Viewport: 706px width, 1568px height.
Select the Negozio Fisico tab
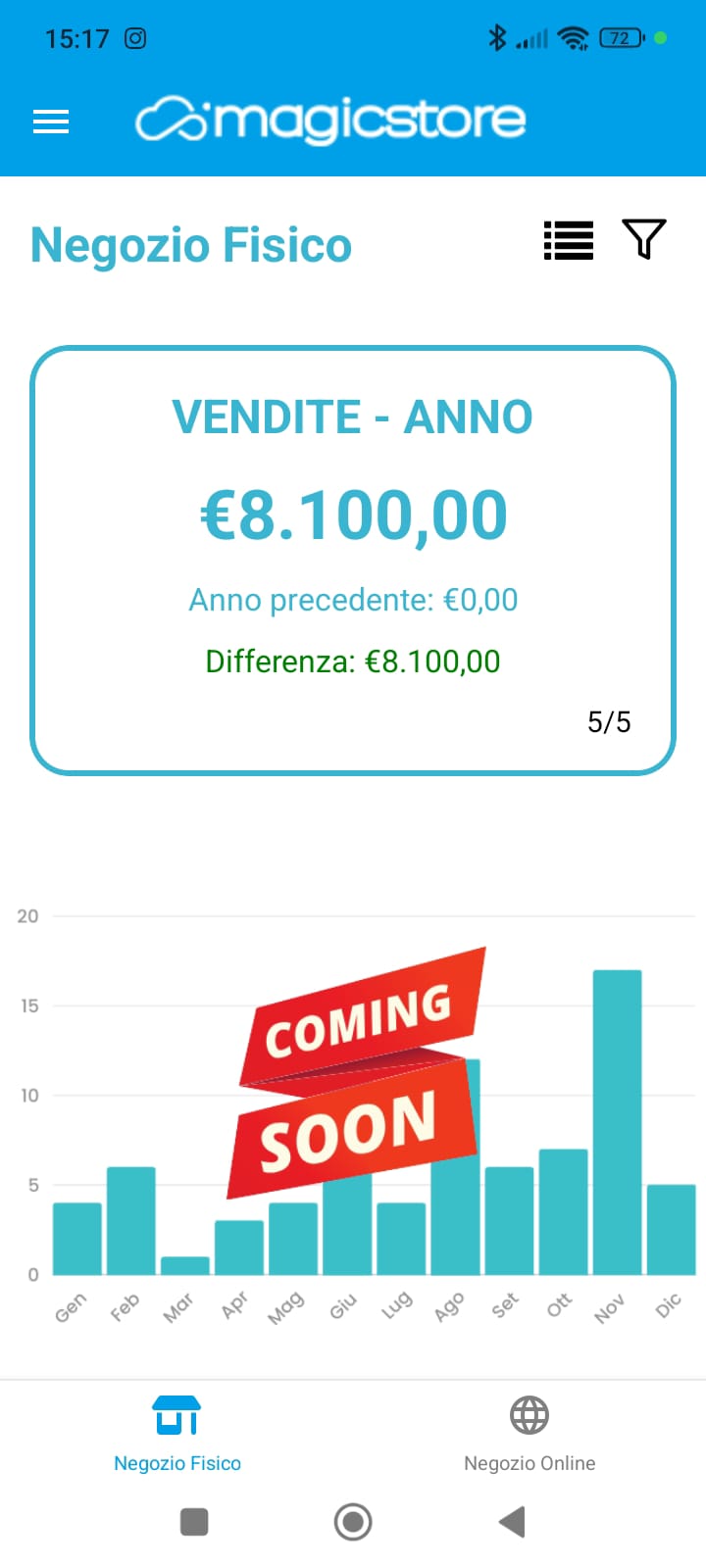(x=177, y=1434)
